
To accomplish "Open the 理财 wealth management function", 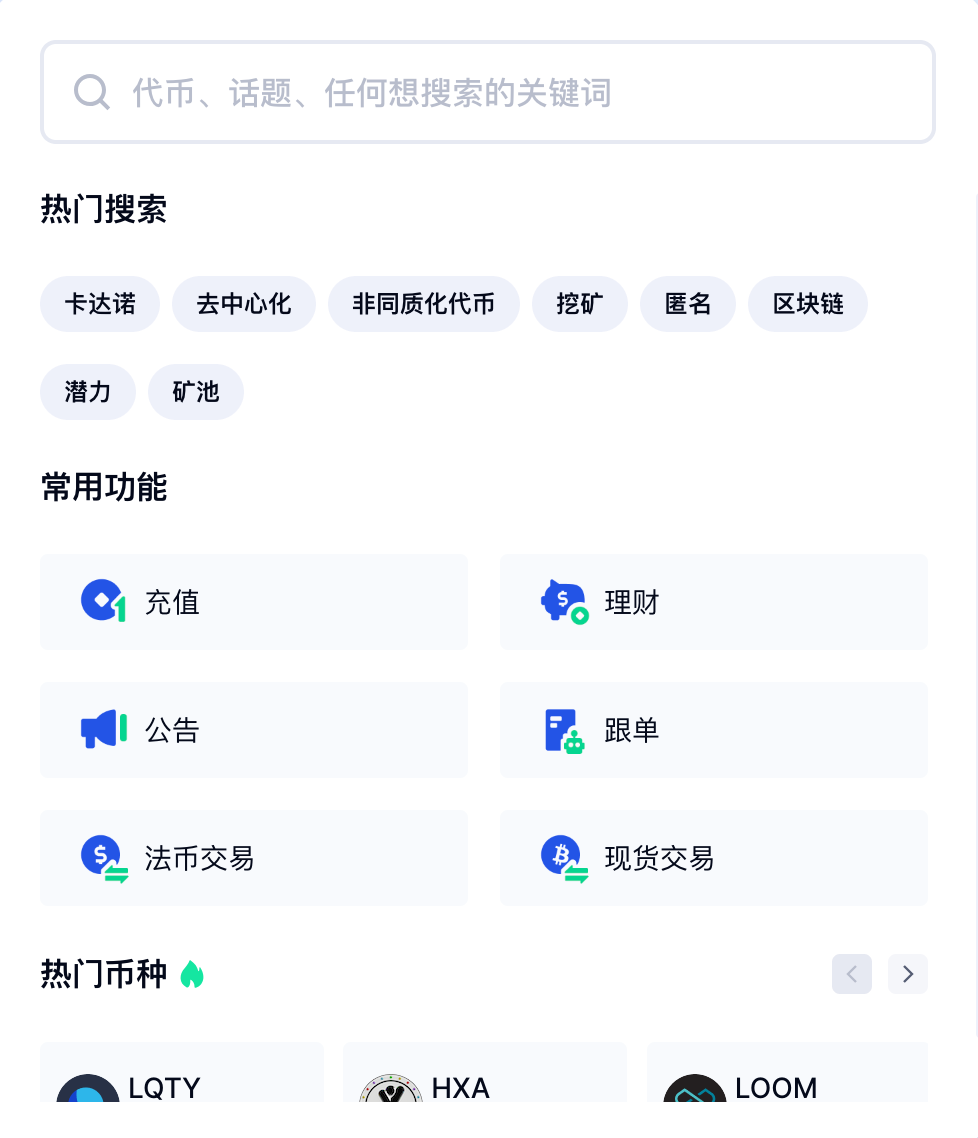I will [714, 602].
